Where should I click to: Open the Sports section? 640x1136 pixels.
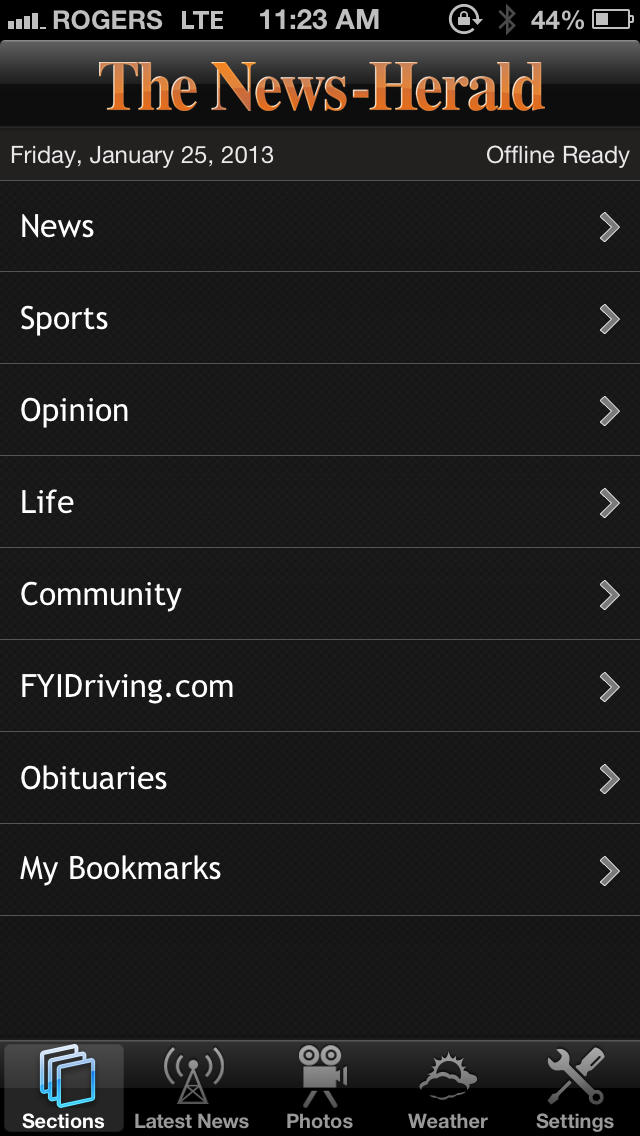tap(320, 318)
